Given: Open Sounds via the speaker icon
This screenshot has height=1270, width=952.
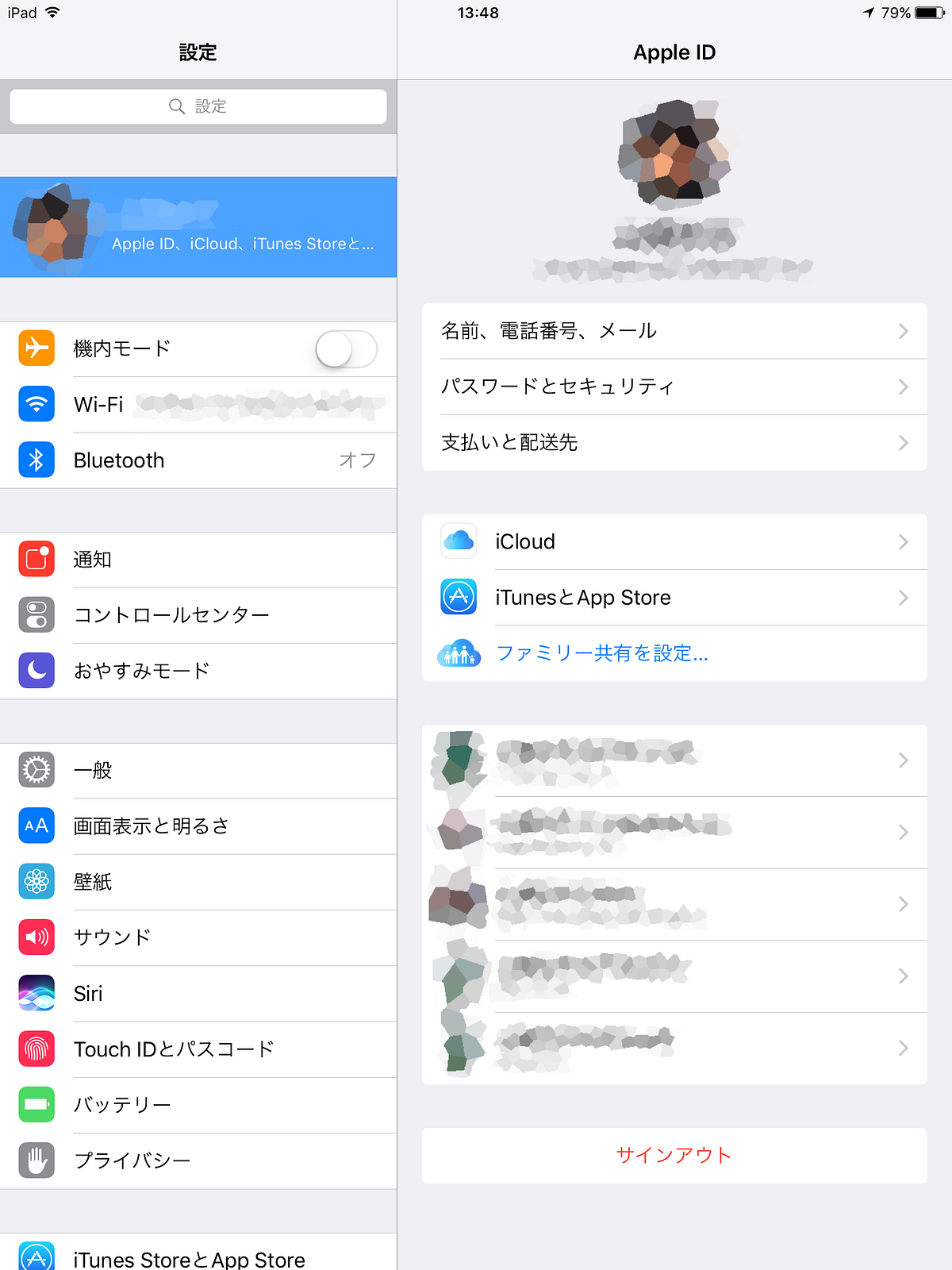Looking at the screenshot, I should (x=36, y=937).
